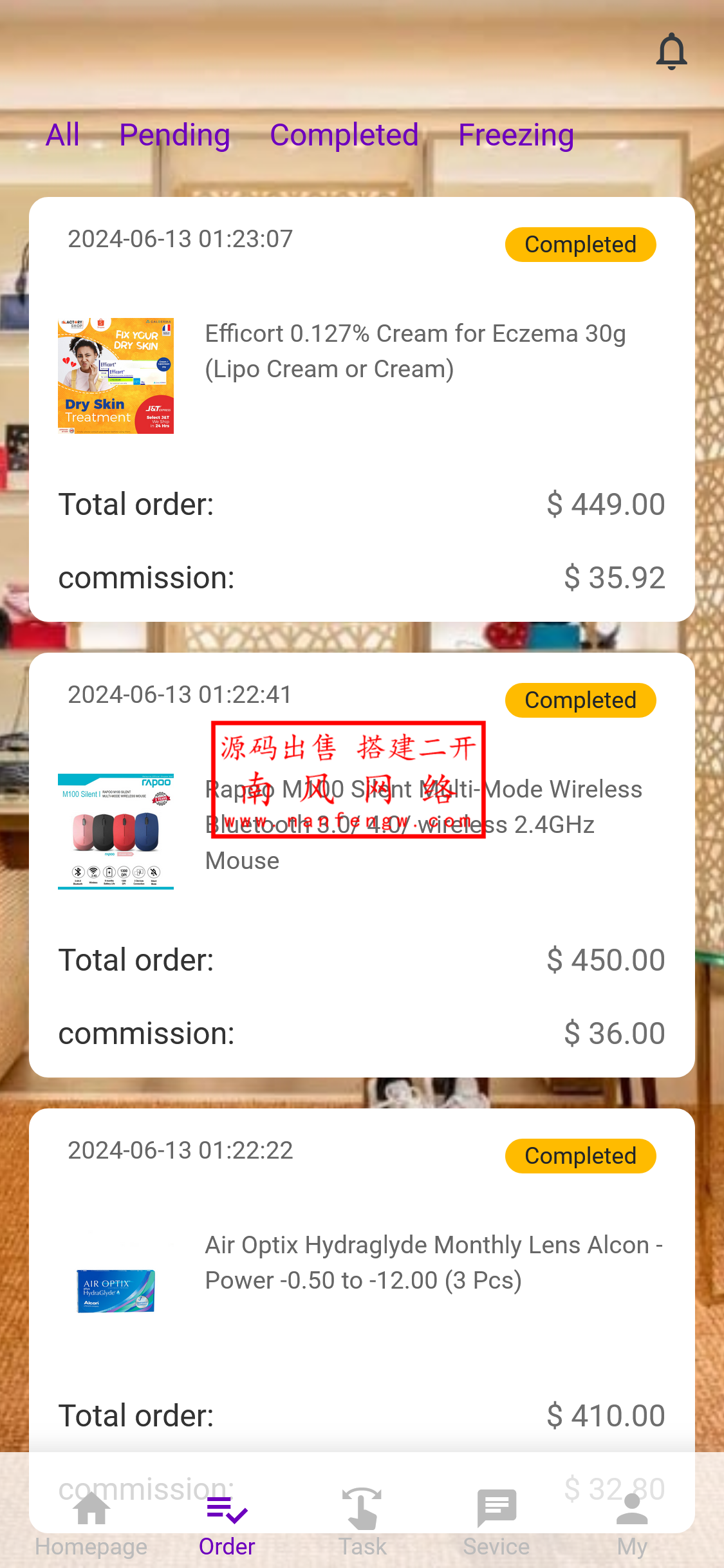Screen dimensions: 724x1568
Task: View Freezing orders tab
Action: pos(515,135)
